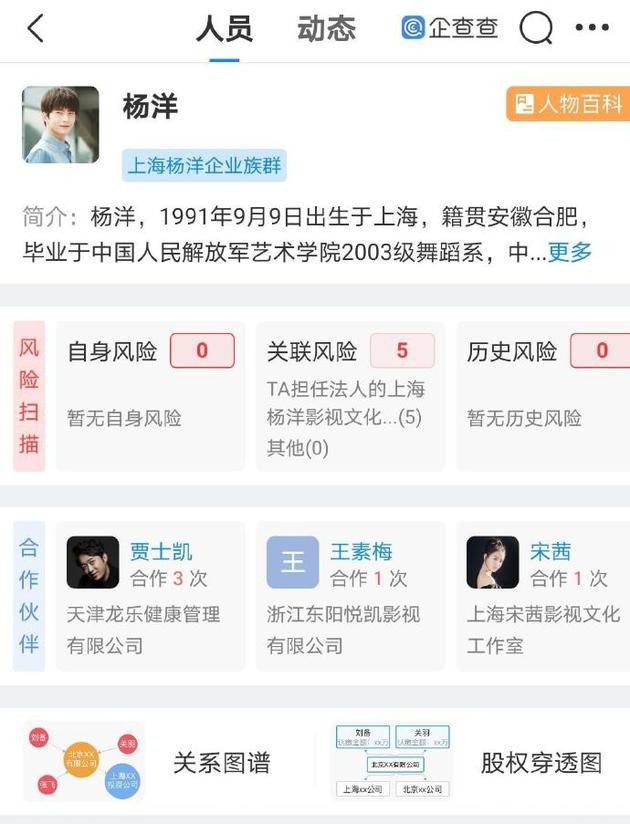Open the search icon

(537, 29)
